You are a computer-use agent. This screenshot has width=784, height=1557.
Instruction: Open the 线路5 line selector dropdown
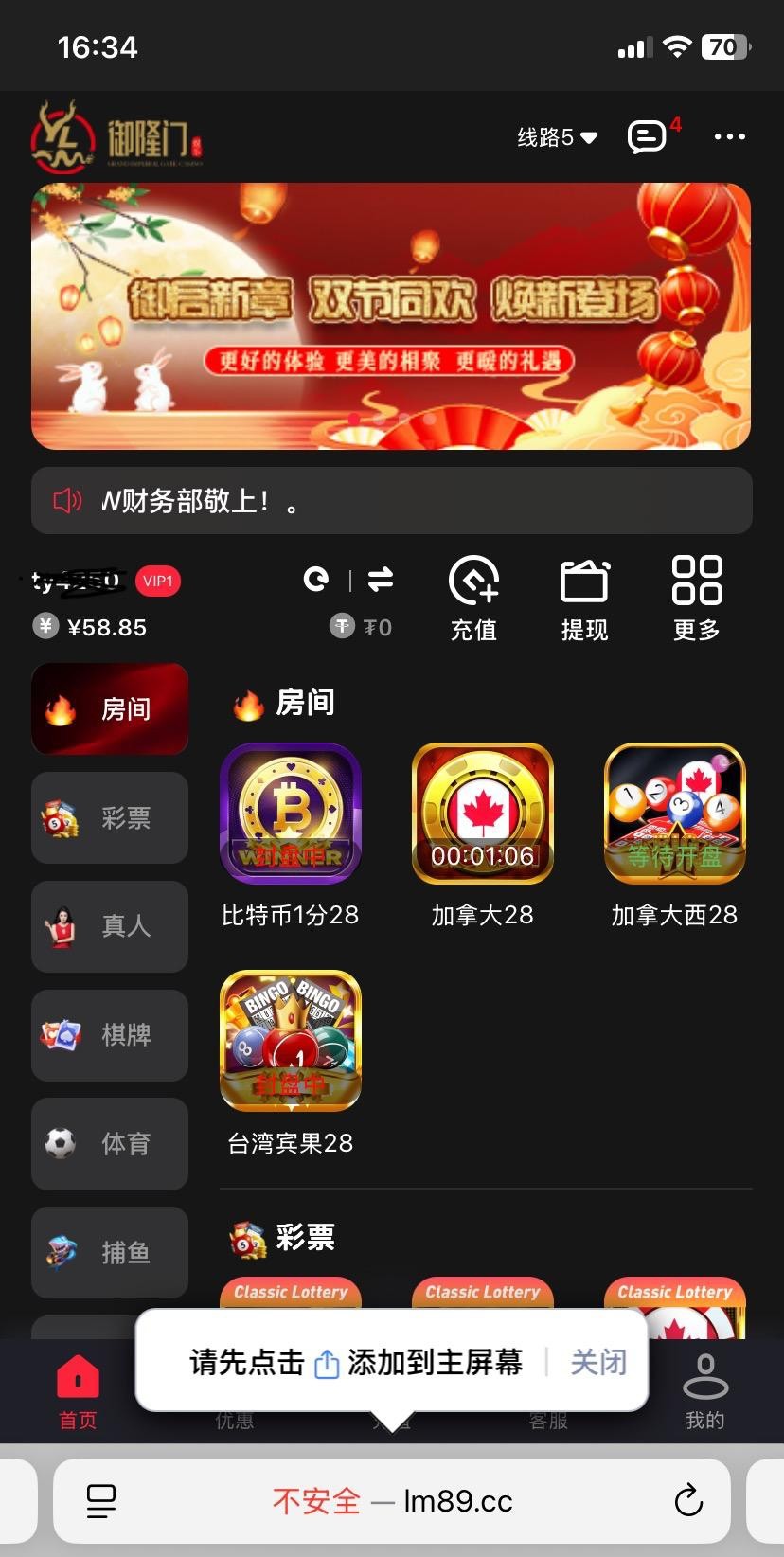pos(557,137)
